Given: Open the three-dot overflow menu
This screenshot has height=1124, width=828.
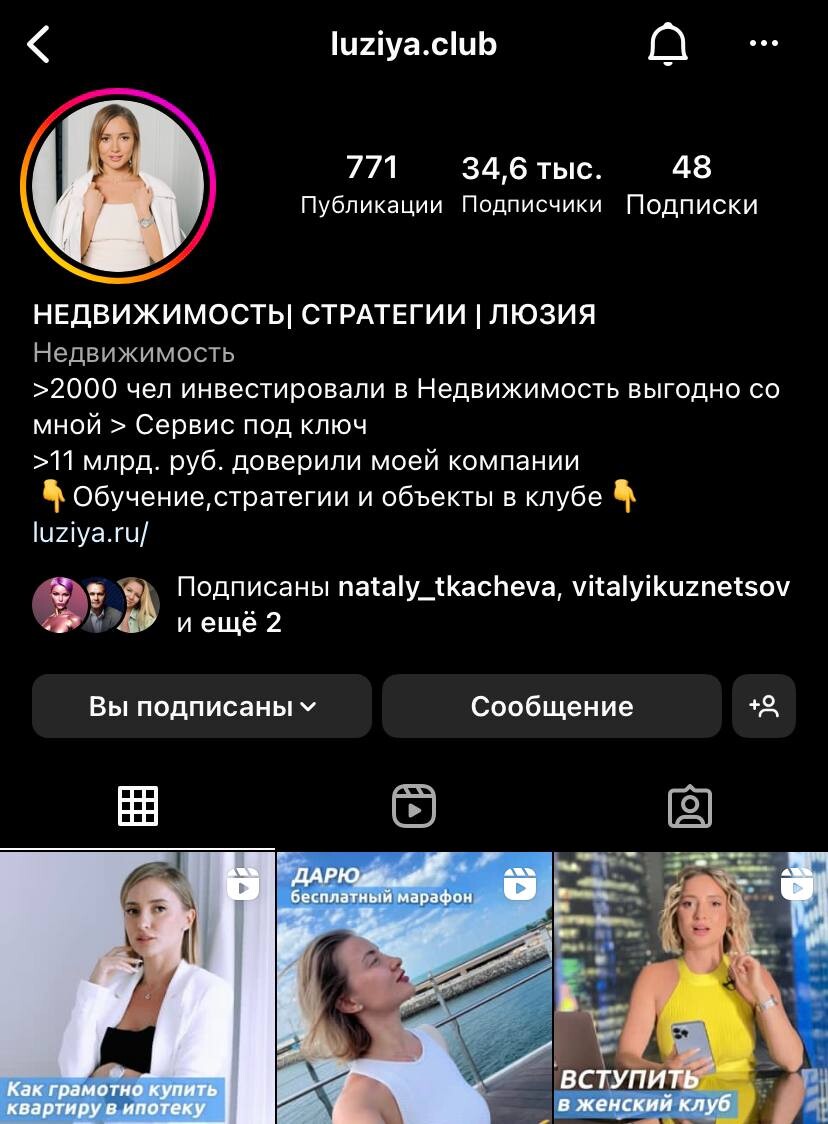Looking at the screenshot, I should click(763, 44).
